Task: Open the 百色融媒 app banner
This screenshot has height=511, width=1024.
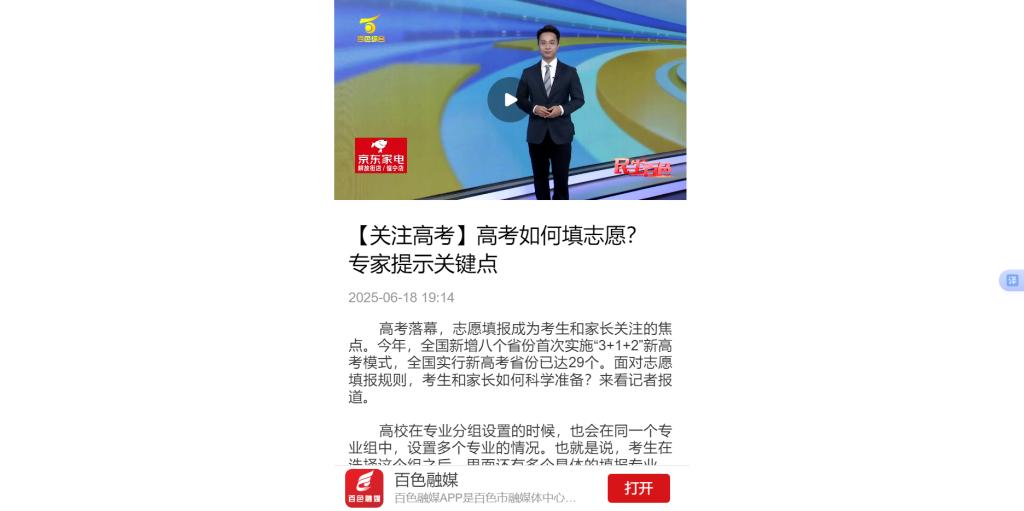Action: tap(470, 488)
